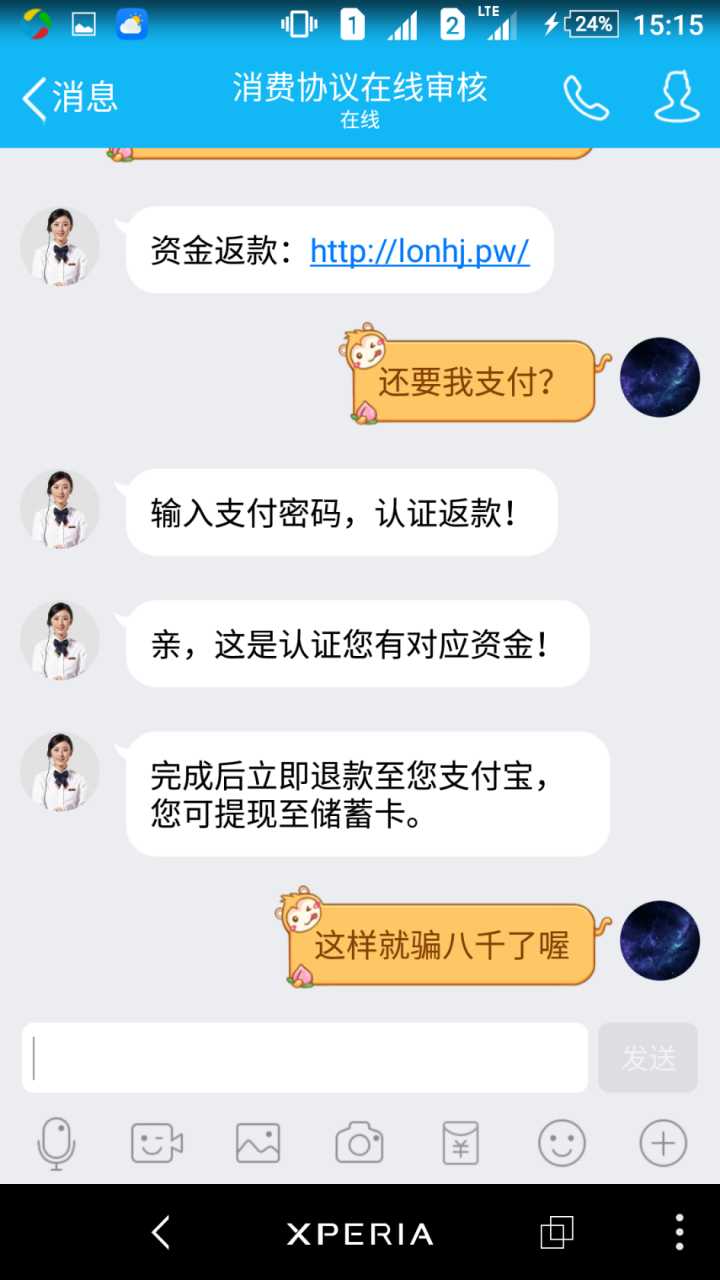The image size is (720, 1280).
Task: Tap the system back navigation button
Action: click(x=161, y=1232)
